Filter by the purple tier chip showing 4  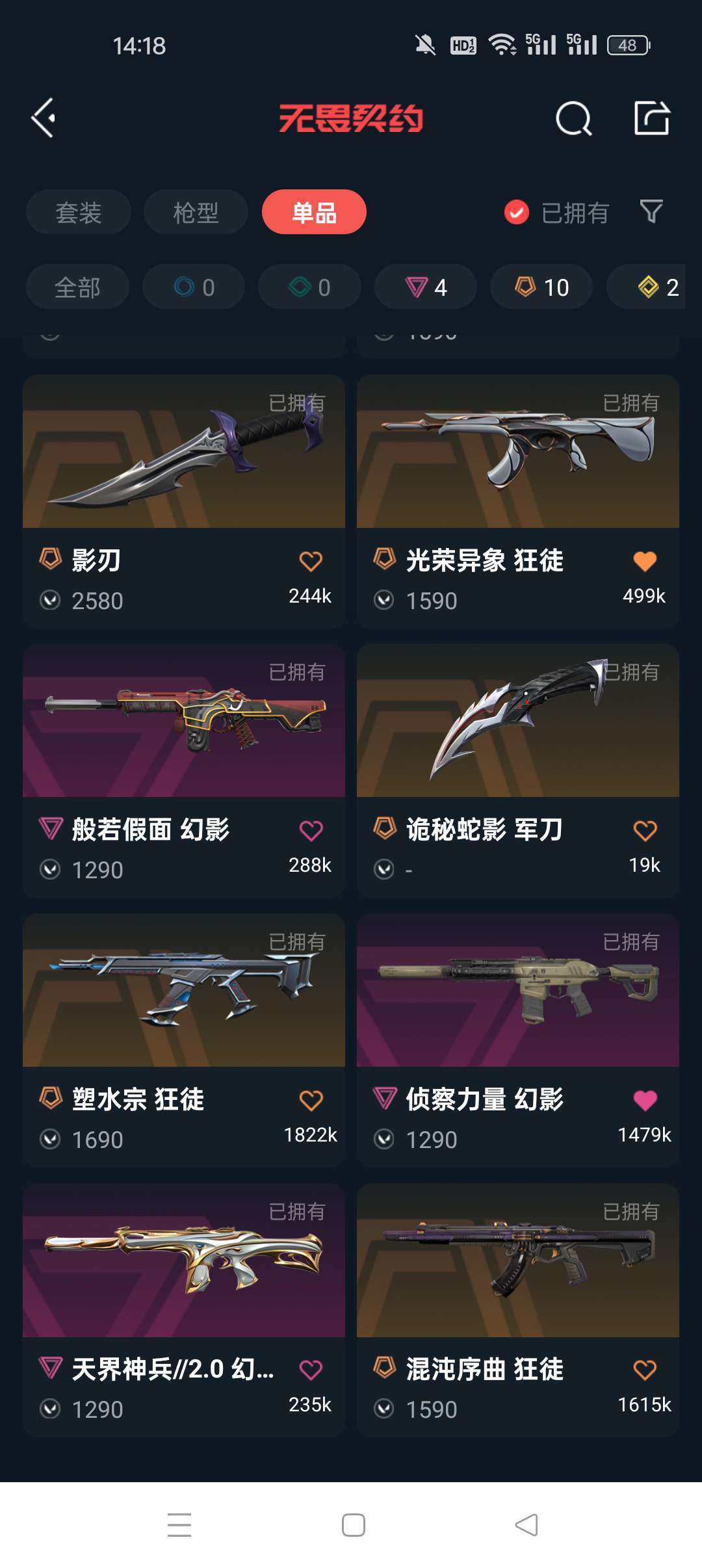pos(426,287)
